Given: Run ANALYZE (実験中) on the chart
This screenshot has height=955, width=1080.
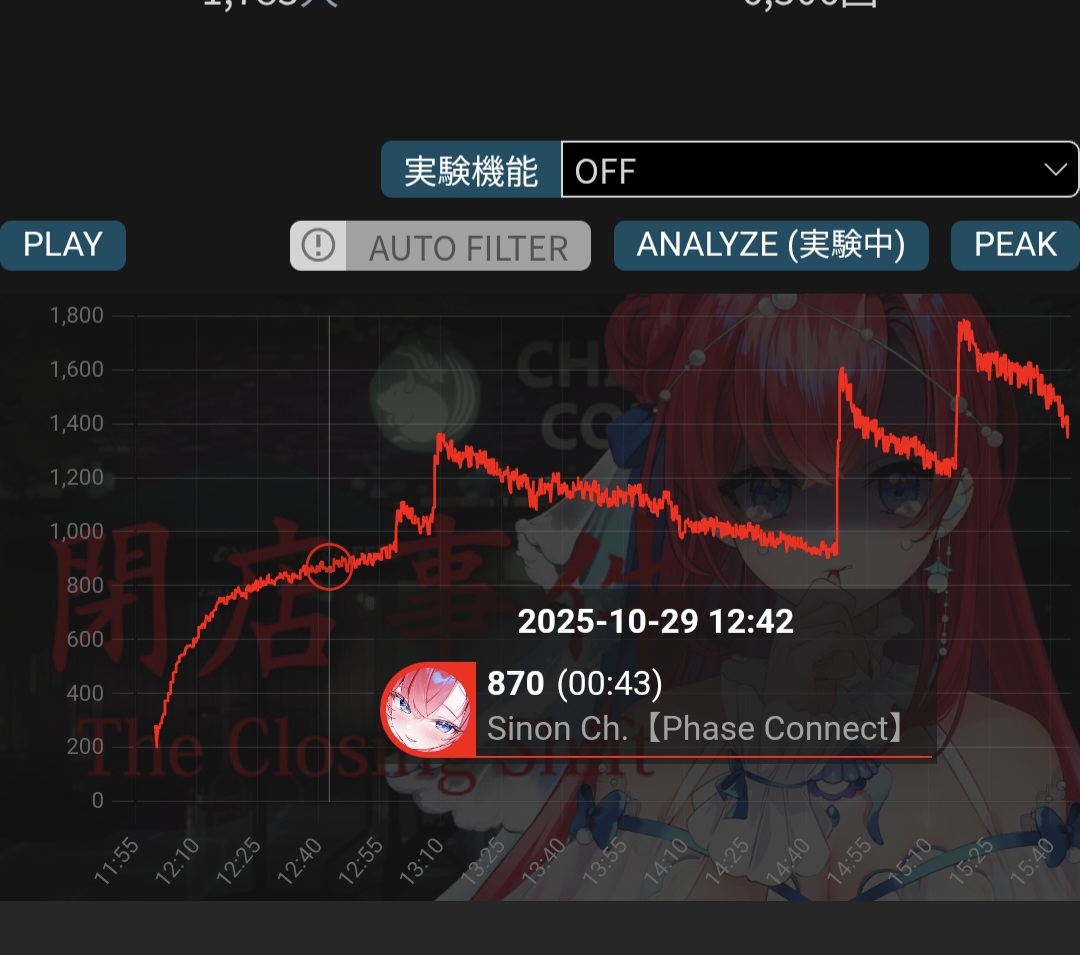Looking at the screenshot, I should click(770, 246).
